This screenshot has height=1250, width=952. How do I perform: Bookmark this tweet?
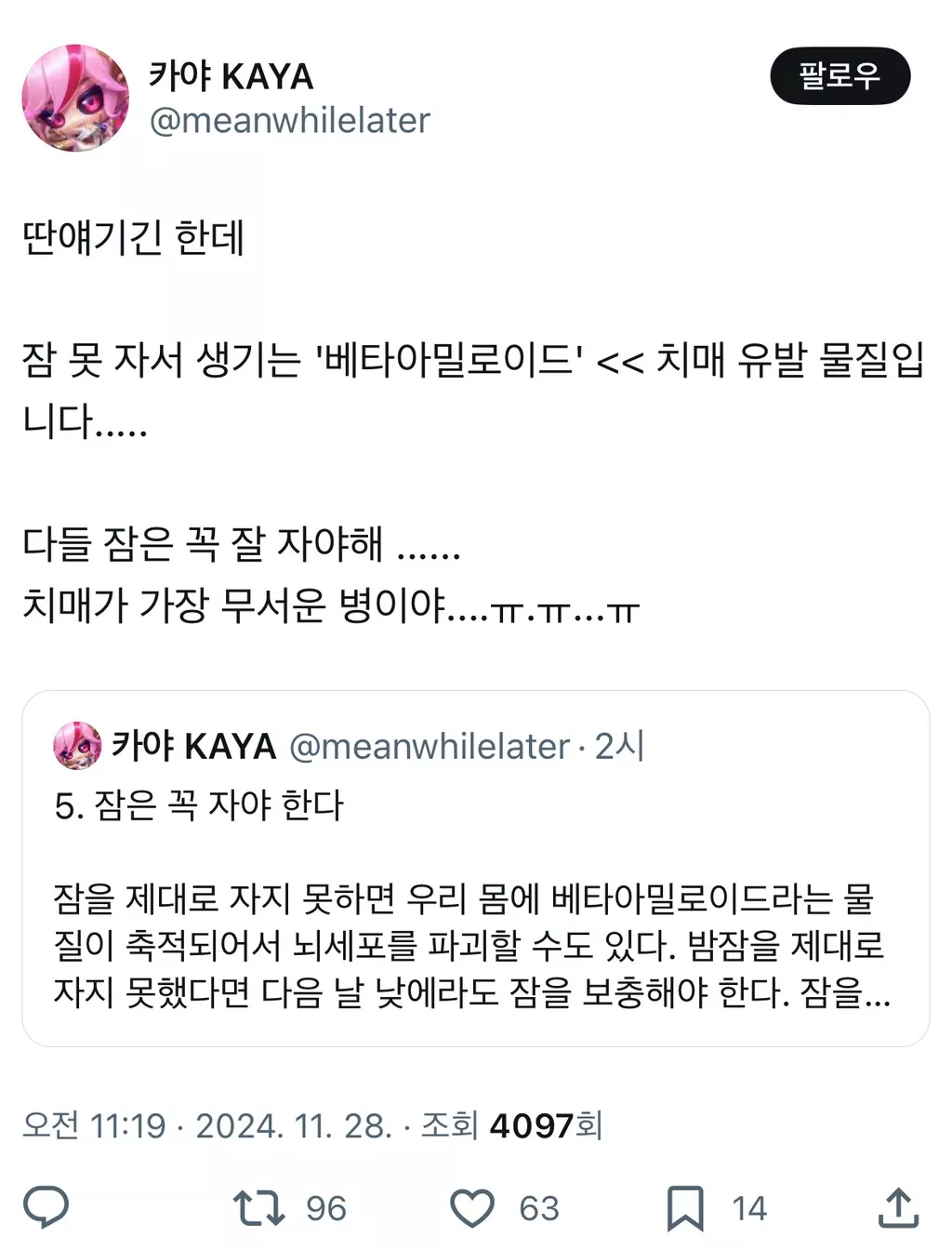tap(685, 1207)
